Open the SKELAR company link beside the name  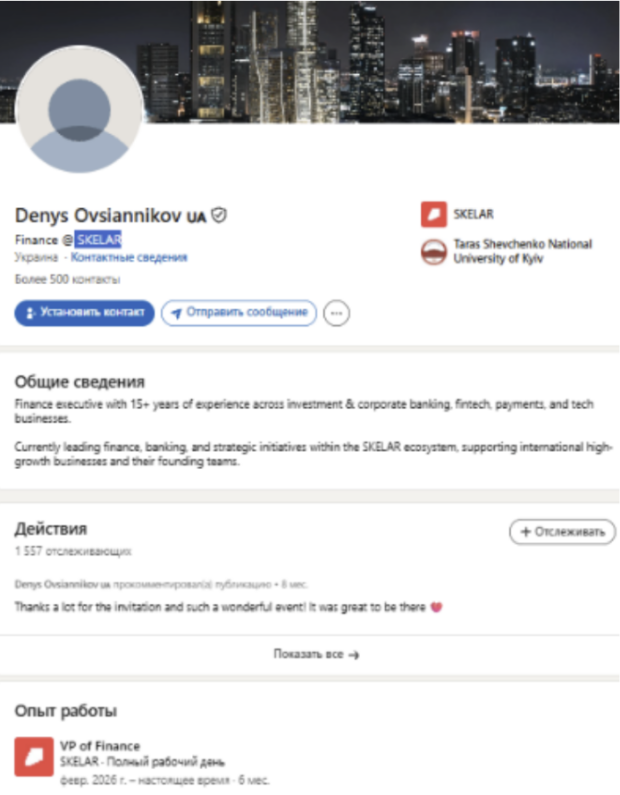coord(457,214)
